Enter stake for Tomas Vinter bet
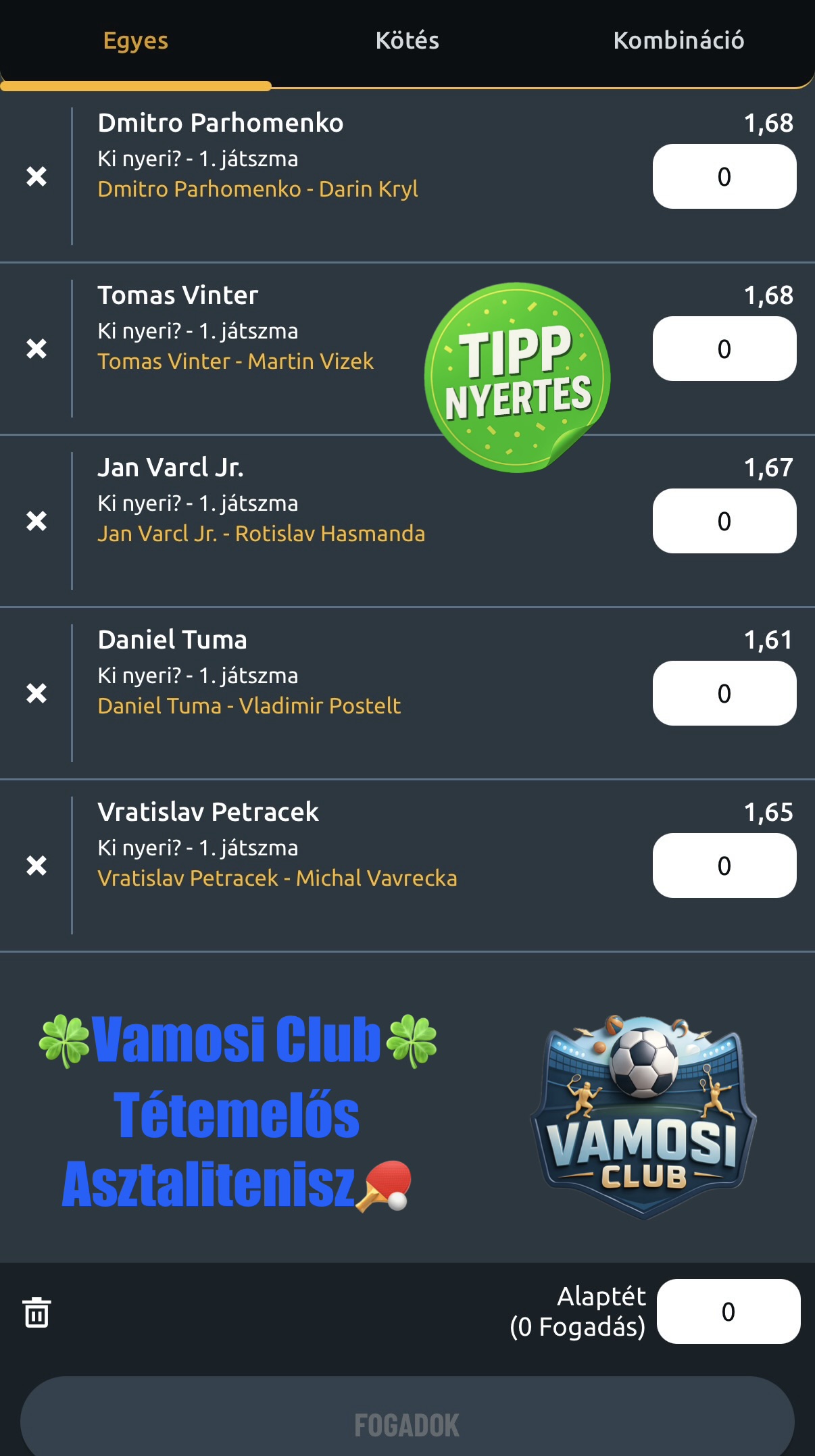 point(724,349)
